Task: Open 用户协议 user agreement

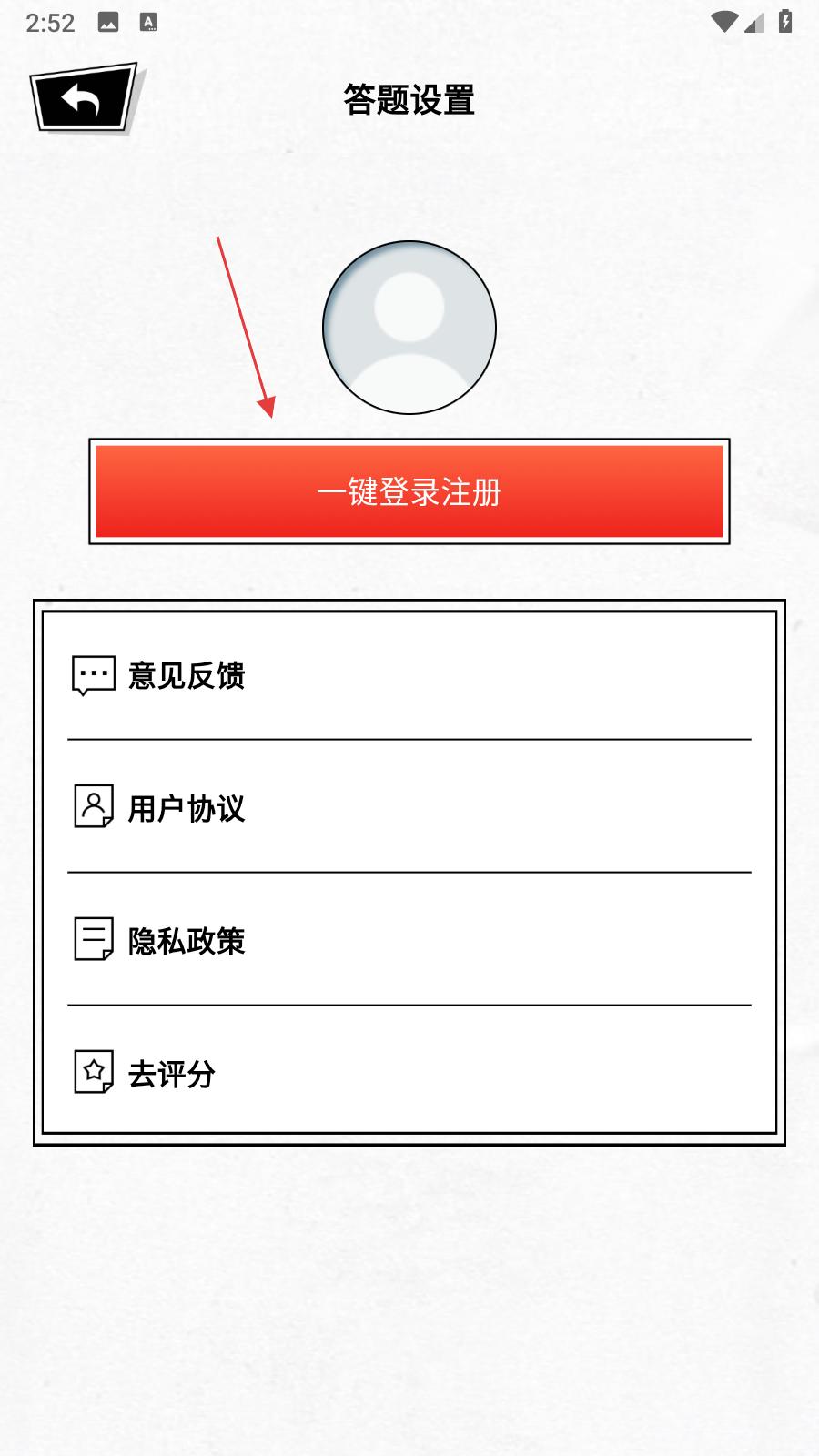Action: (409, 807)
